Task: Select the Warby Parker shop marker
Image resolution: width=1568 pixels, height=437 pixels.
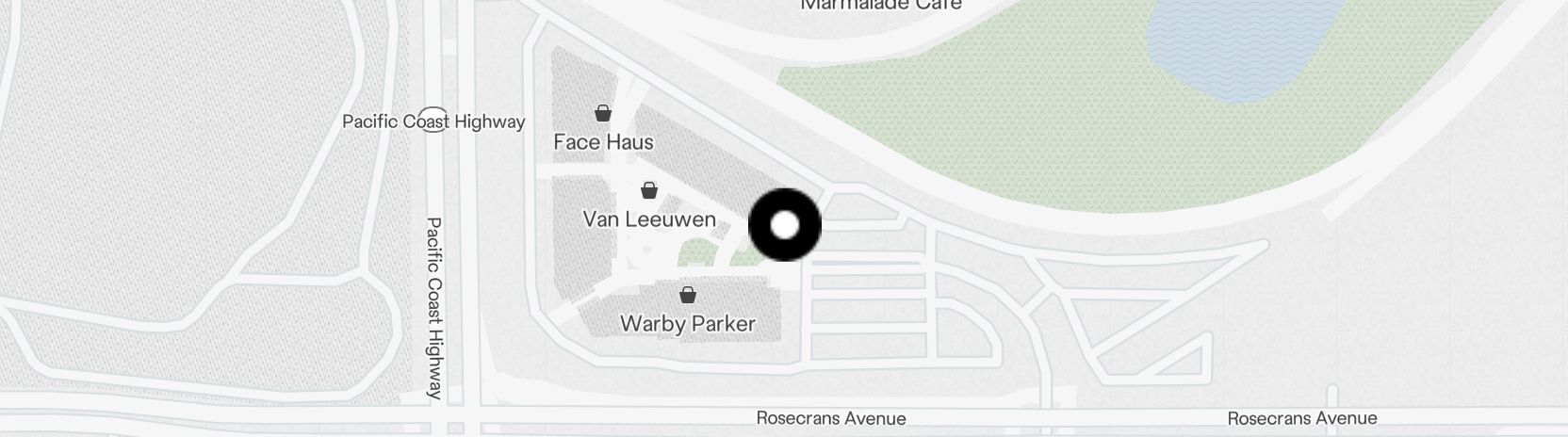Action: (x=688, y=296)
